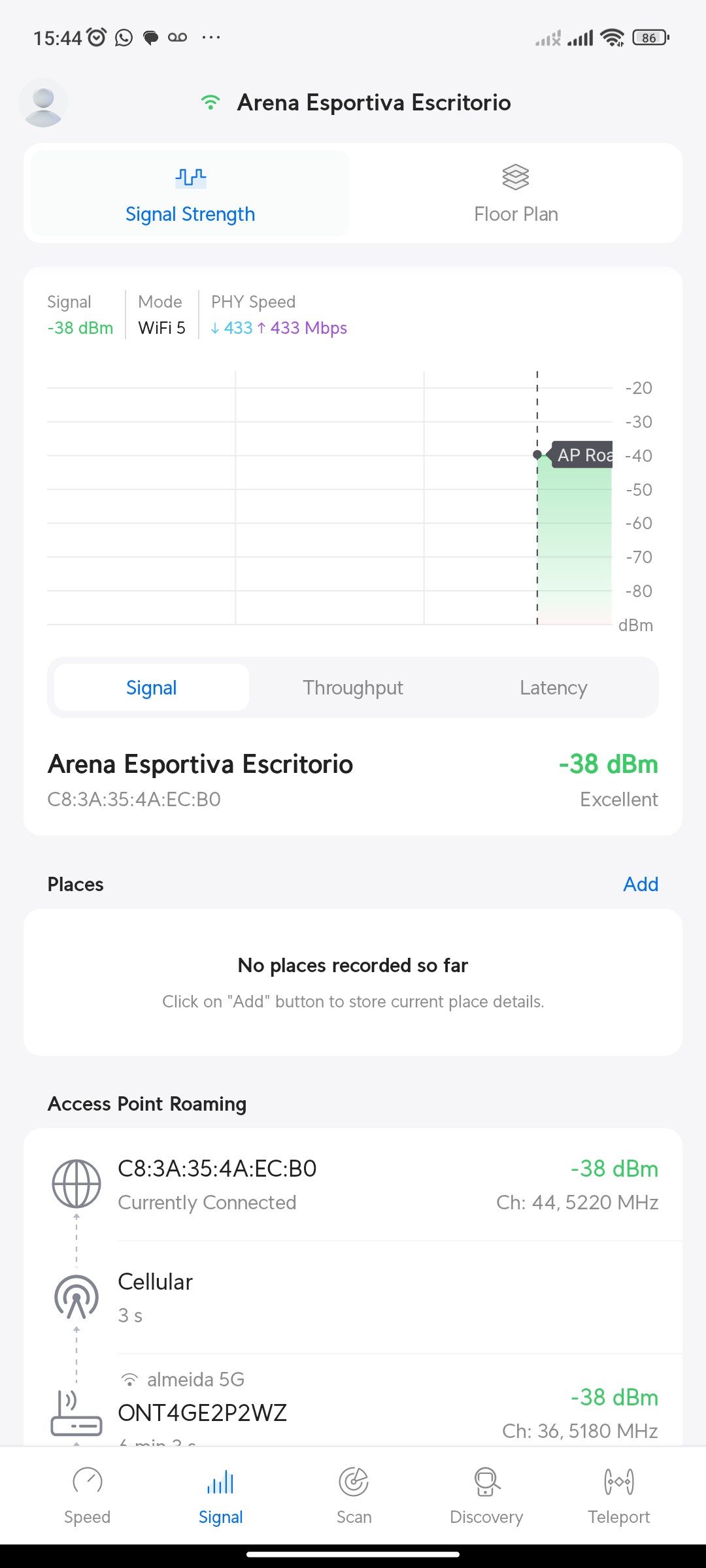Open the profile avatar

click(x=43, y=103)
